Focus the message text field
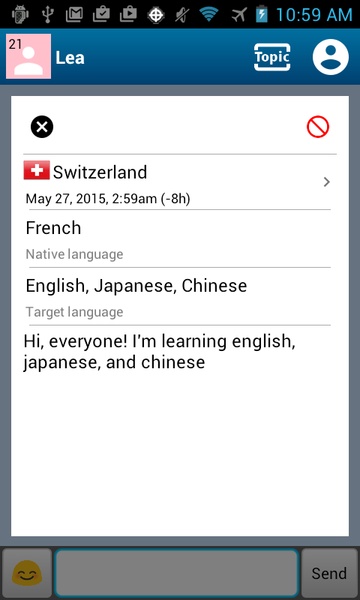The image size is (360, 600). [x=176, y=572]
